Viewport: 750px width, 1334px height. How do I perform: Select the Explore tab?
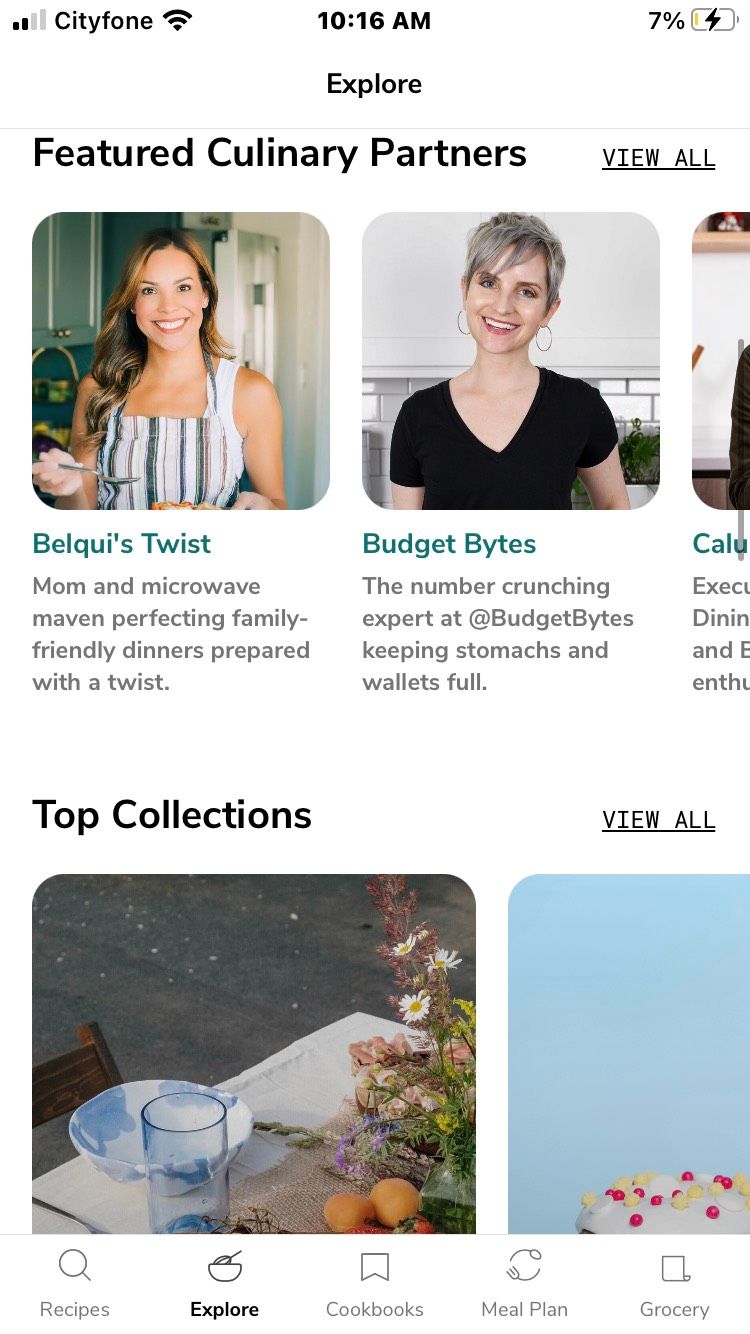coord(224,1284)
